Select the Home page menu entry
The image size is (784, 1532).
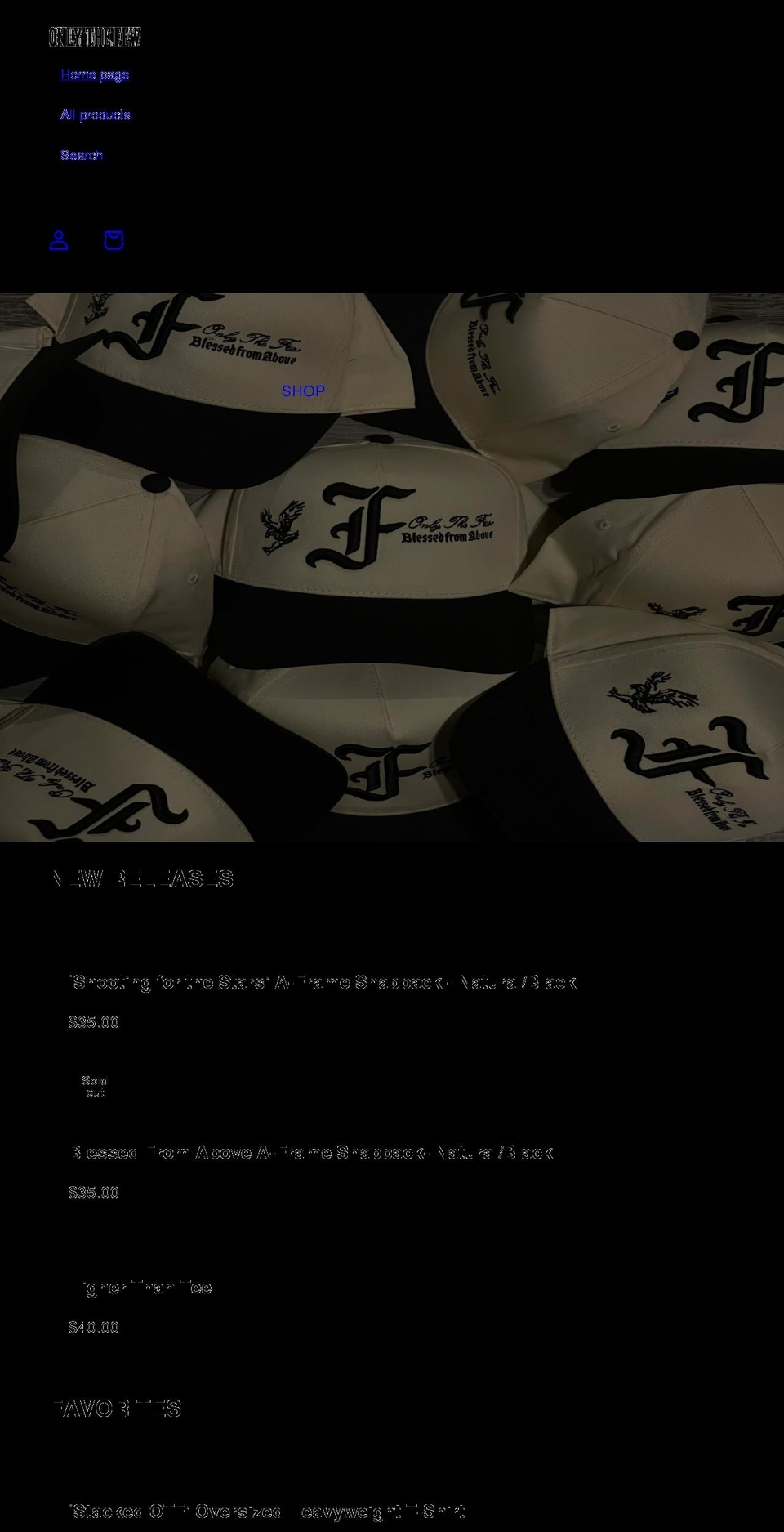(96, 75)
